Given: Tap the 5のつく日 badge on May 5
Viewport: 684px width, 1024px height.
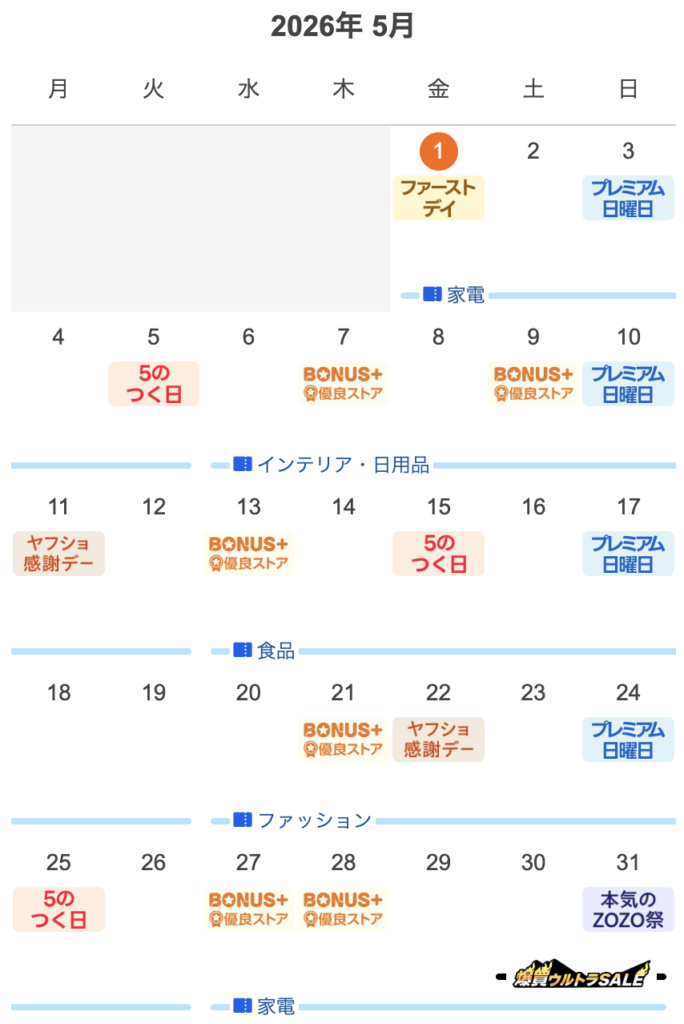Looking at the screenshot, I should click(154, 384).
